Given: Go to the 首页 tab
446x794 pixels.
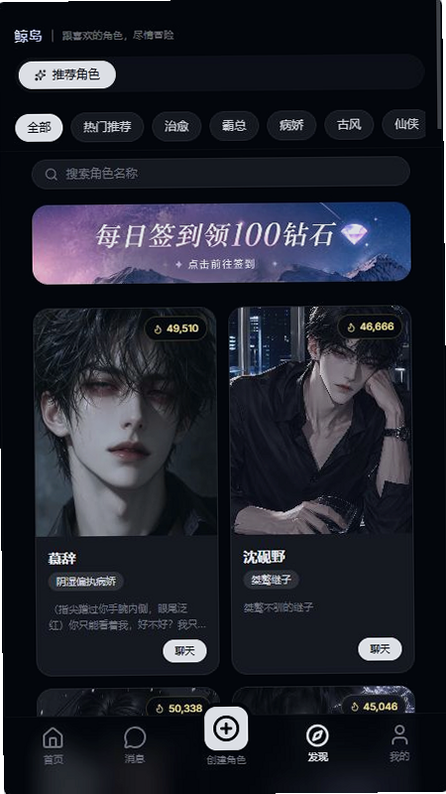Looking at the screenshot, I should point(53,745).
